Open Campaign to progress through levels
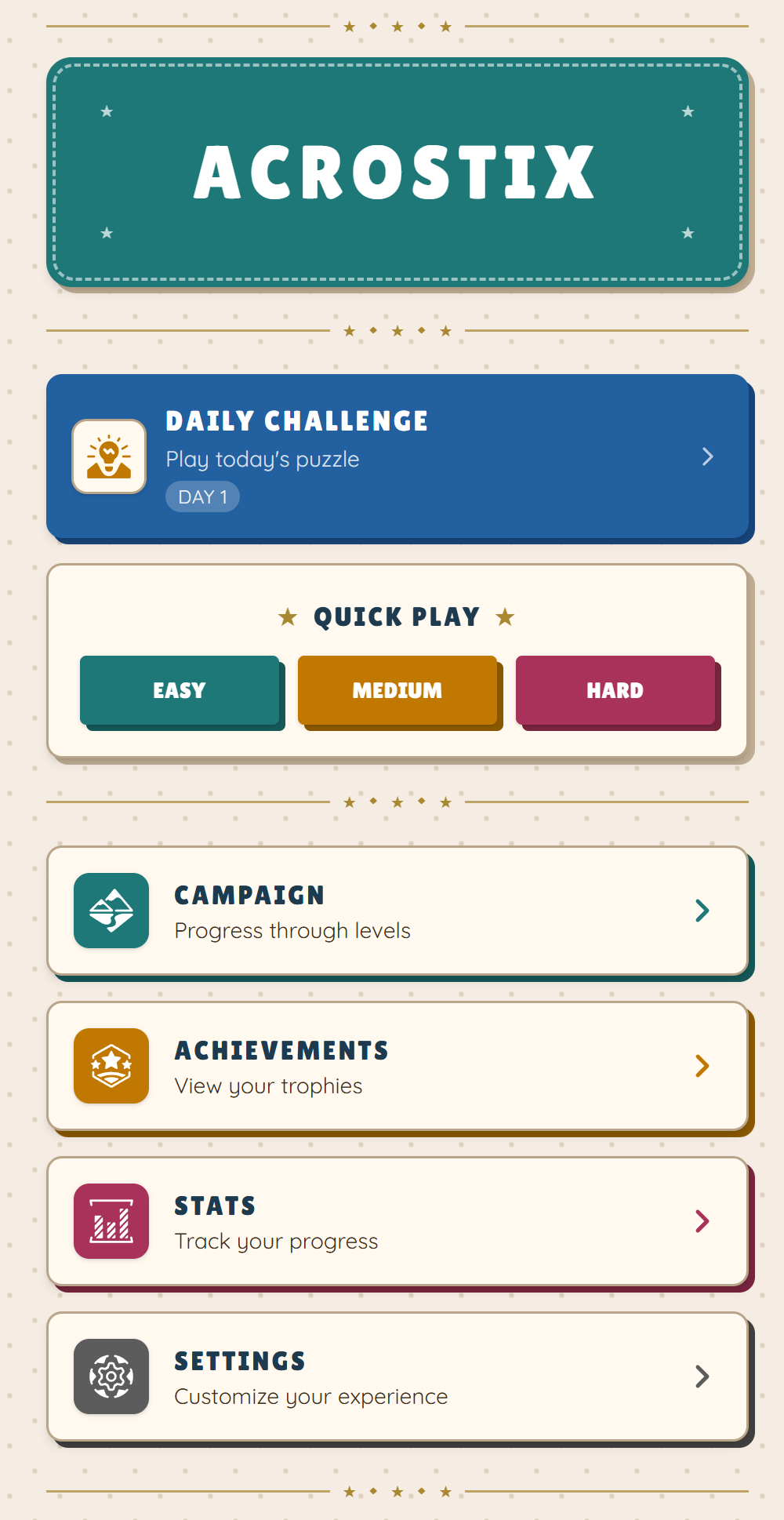This screenshot has height=1520, width=784. point(397,911)
